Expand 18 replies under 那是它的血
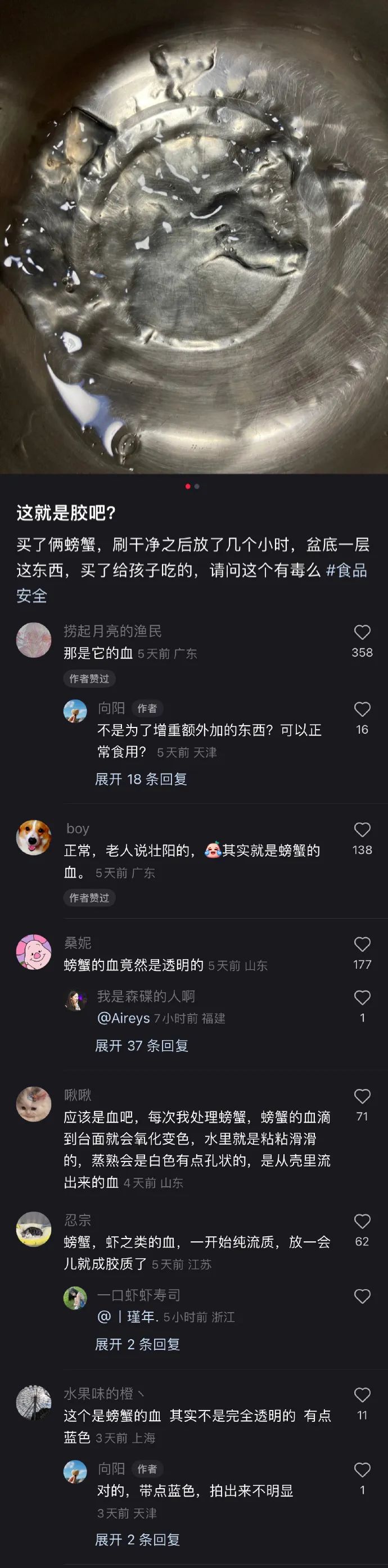Viewport: 388px width, 1568px height. (x=141, y=779)
